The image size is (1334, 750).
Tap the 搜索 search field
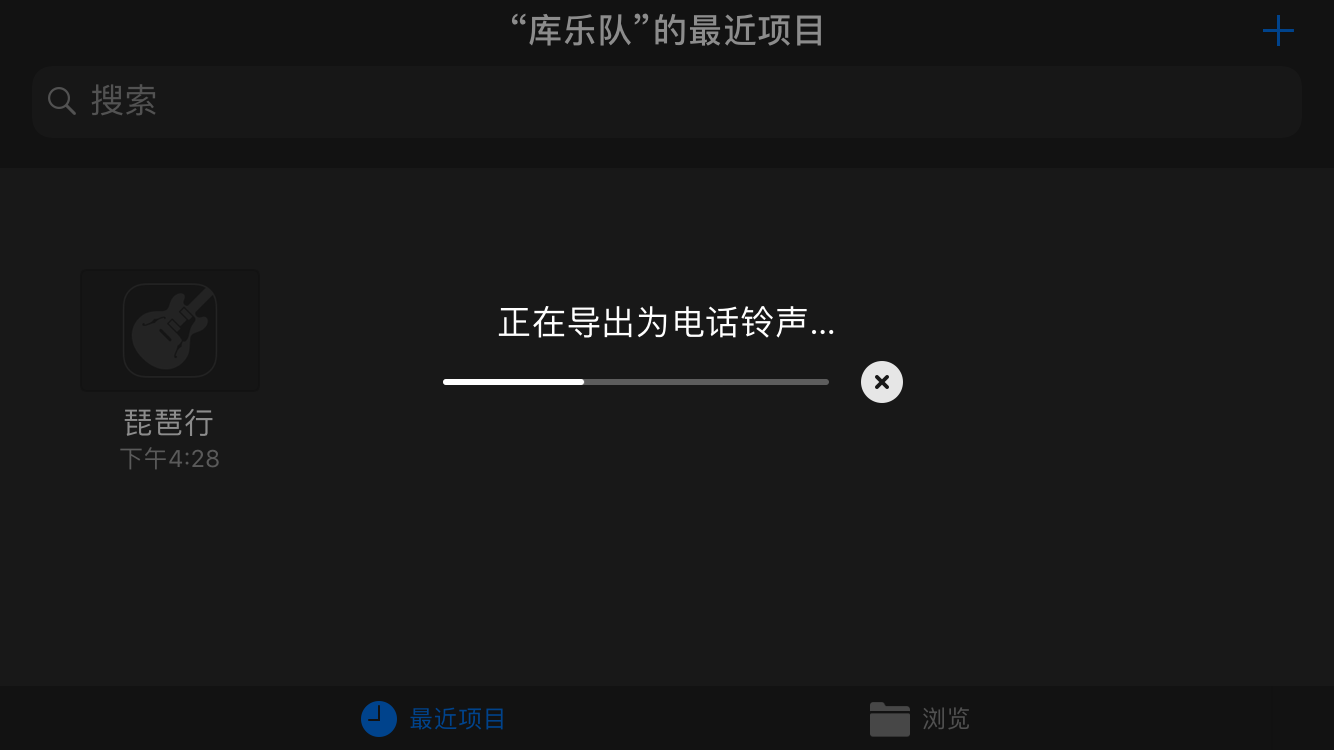click(x=666, y=101)
